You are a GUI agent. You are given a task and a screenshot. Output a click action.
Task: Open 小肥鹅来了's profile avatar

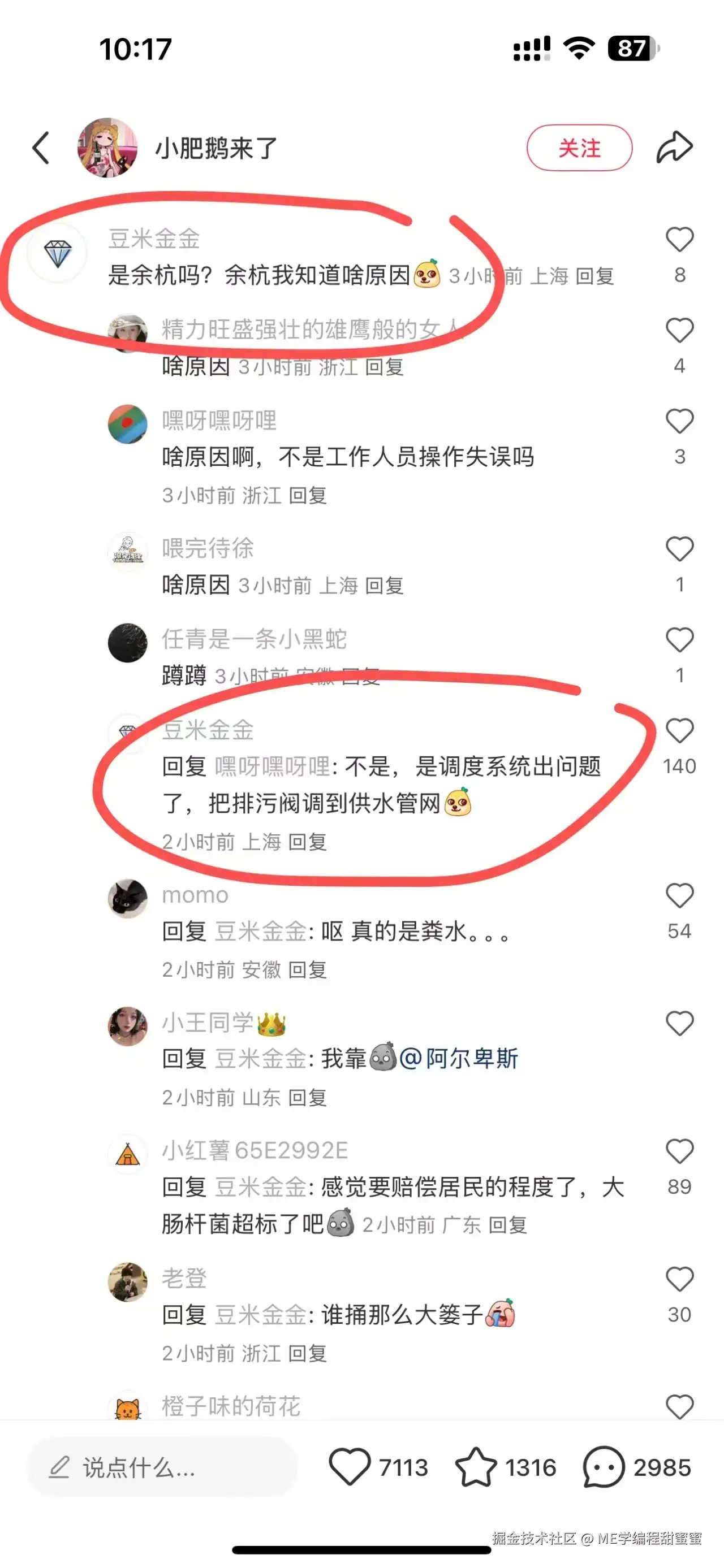pyautogui.click(x=107, y=148)
